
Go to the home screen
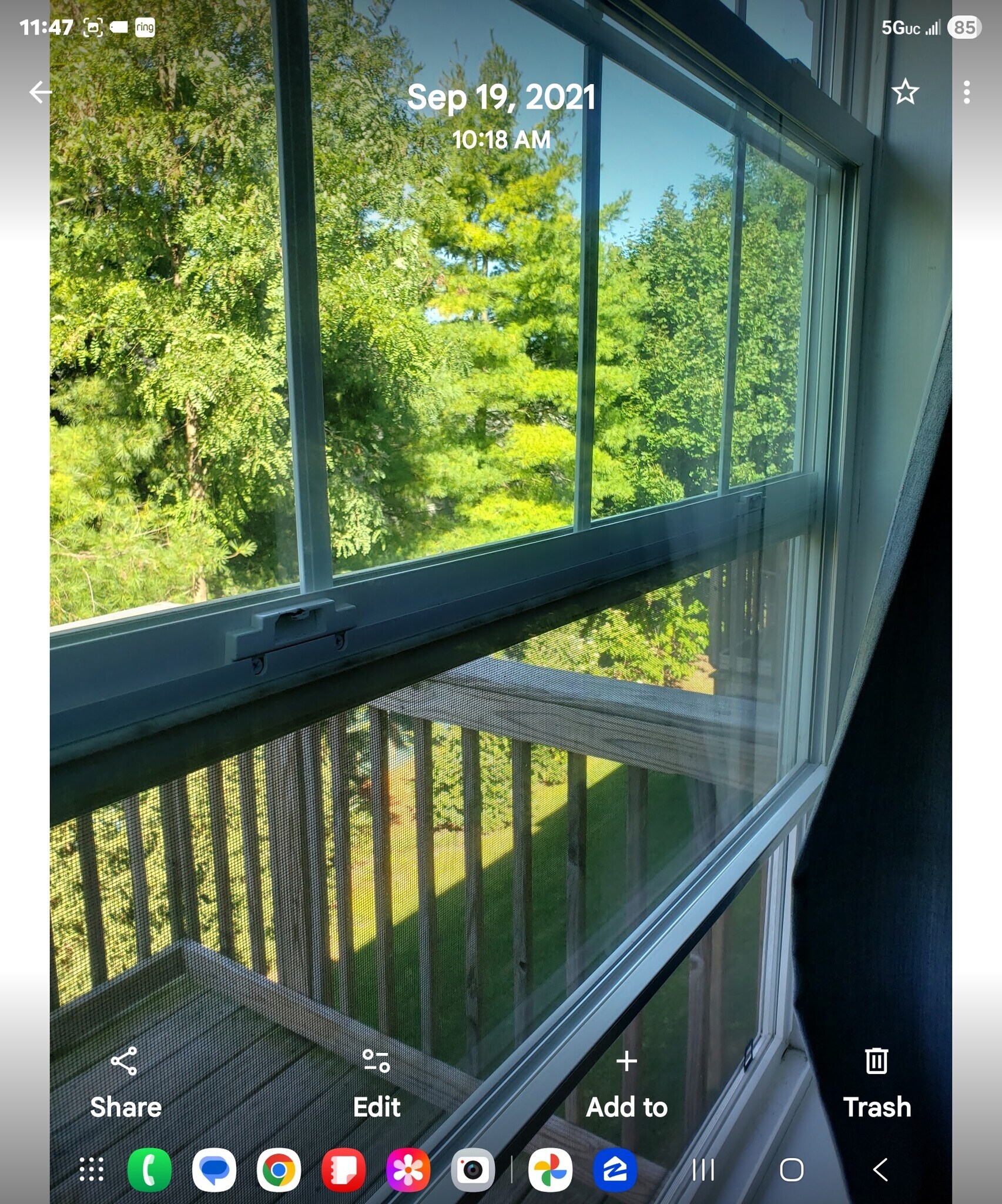click(791, 1169)
